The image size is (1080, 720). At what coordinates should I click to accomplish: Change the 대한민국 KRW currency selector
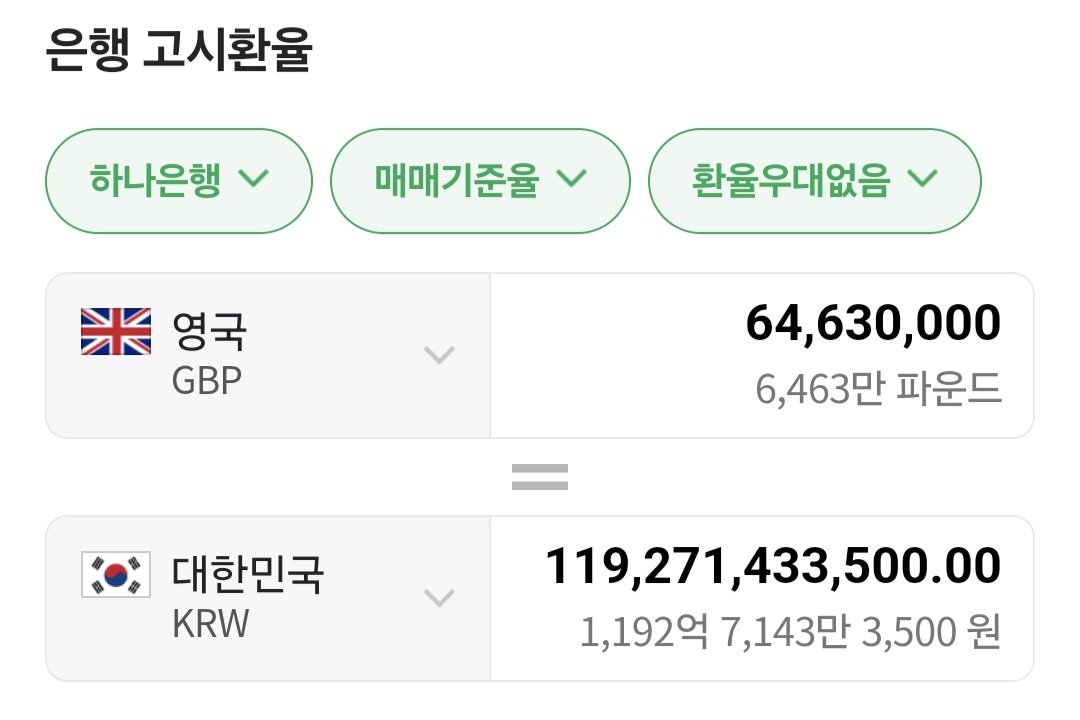point(268,598)
